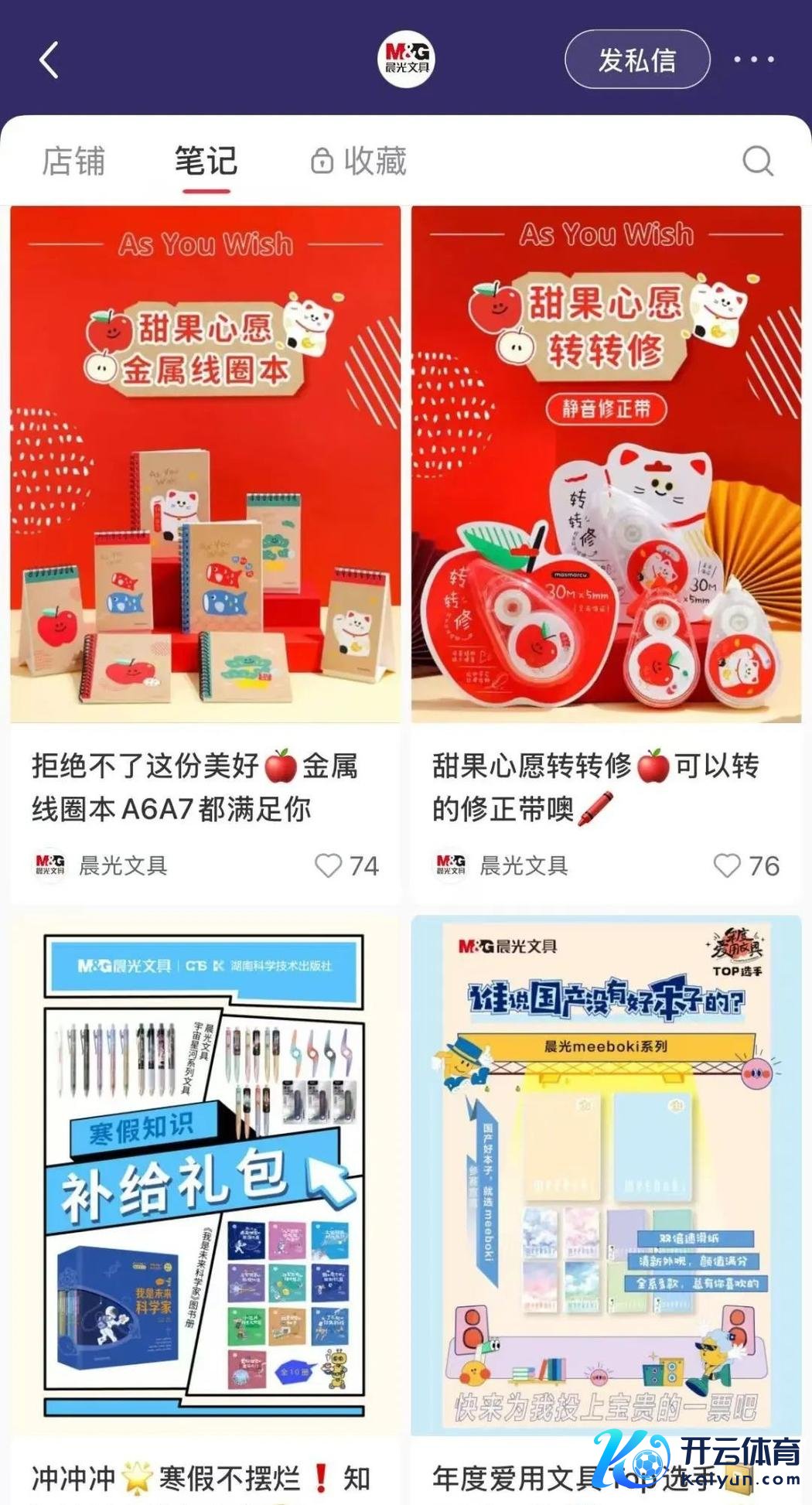This screenshot has height=1505, width=812.
Task: Open the 甜果心愿转转修 correction tape note
Action: click(x=606, y=464)
